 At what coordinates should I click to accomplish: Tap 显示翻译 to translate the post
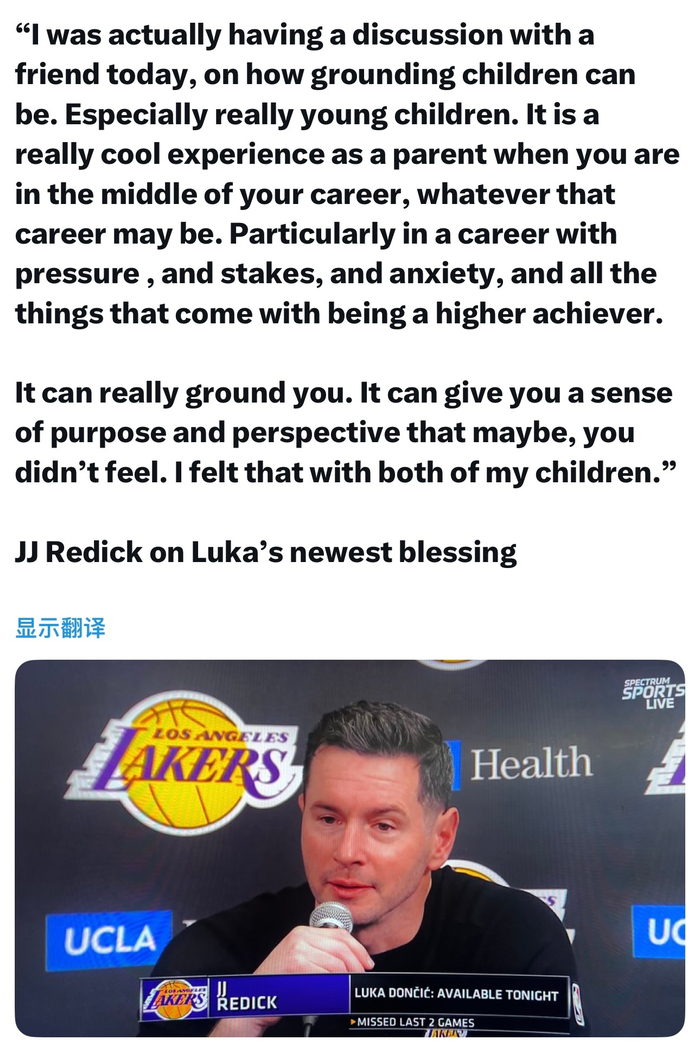coord(60,628)
